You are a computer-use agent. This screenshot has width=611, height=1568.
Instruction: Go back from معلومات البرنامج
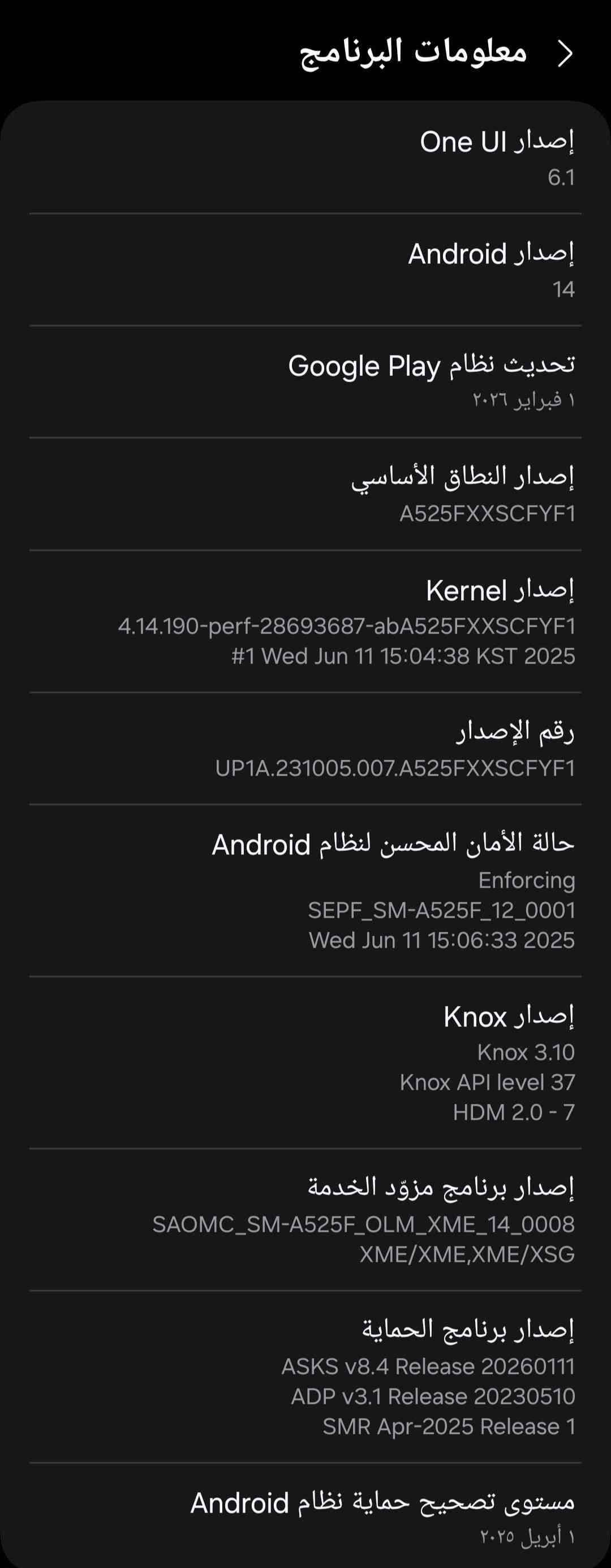[x=566, y=54]
